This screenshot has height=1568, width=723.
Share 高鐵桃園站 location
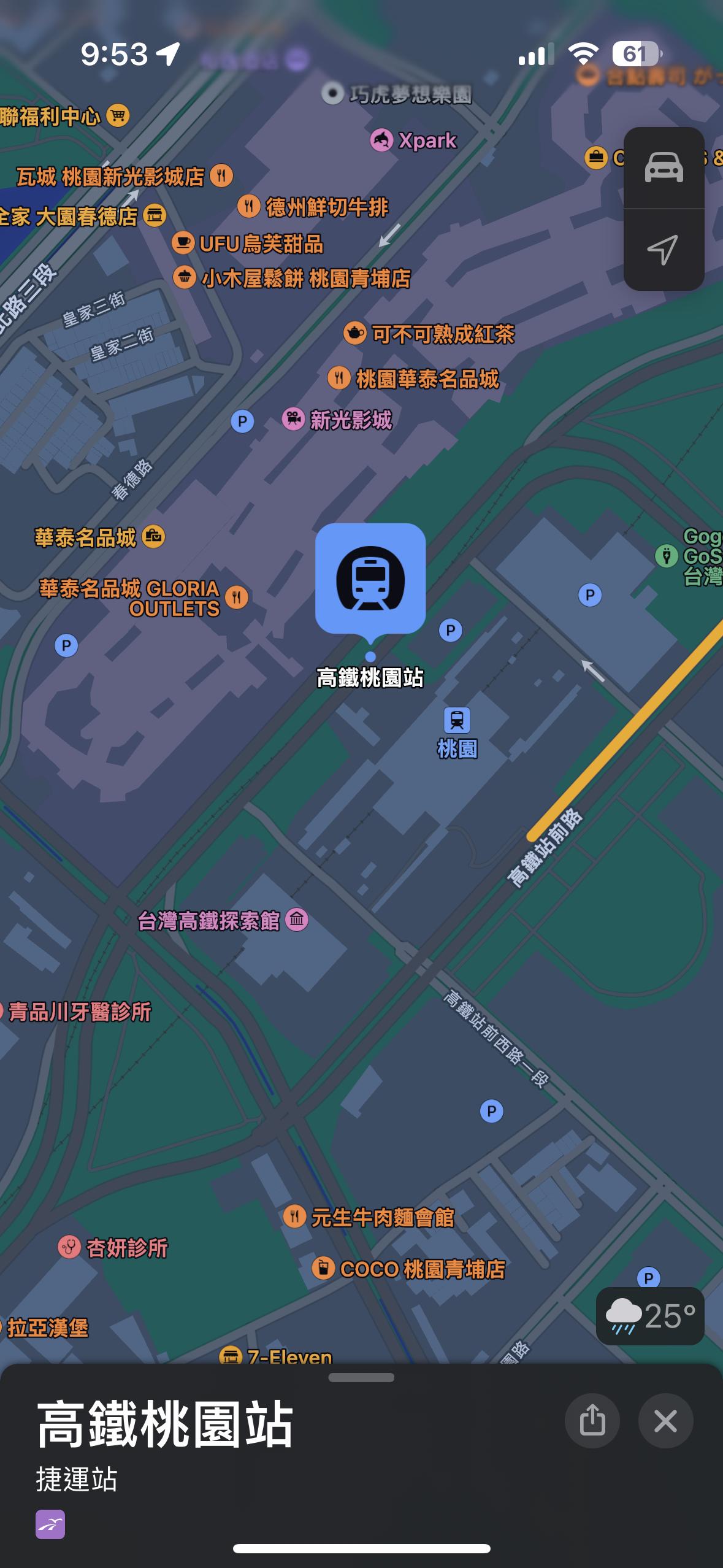[592, 1421]
